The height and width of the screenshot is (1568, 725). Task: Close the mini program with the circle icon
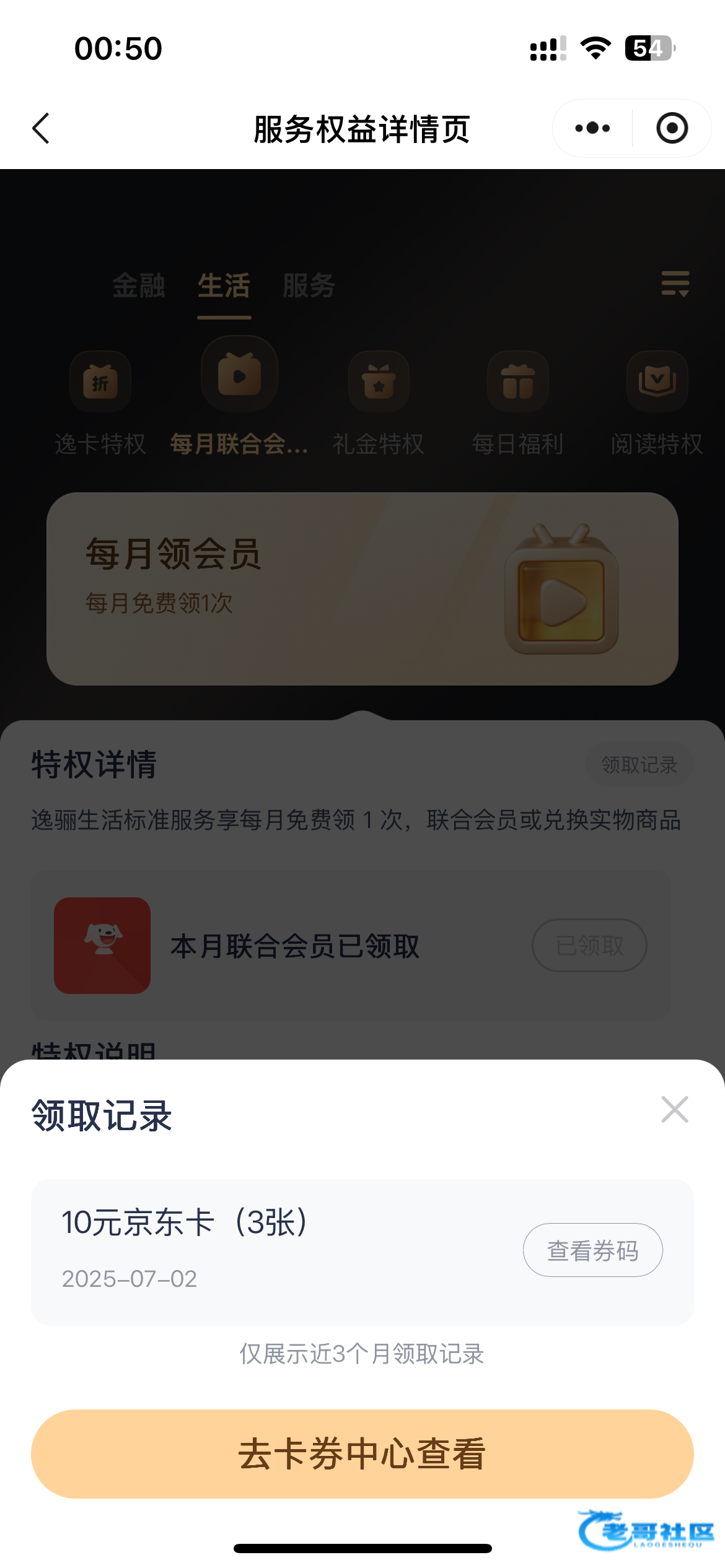click(x=672, y=128)
